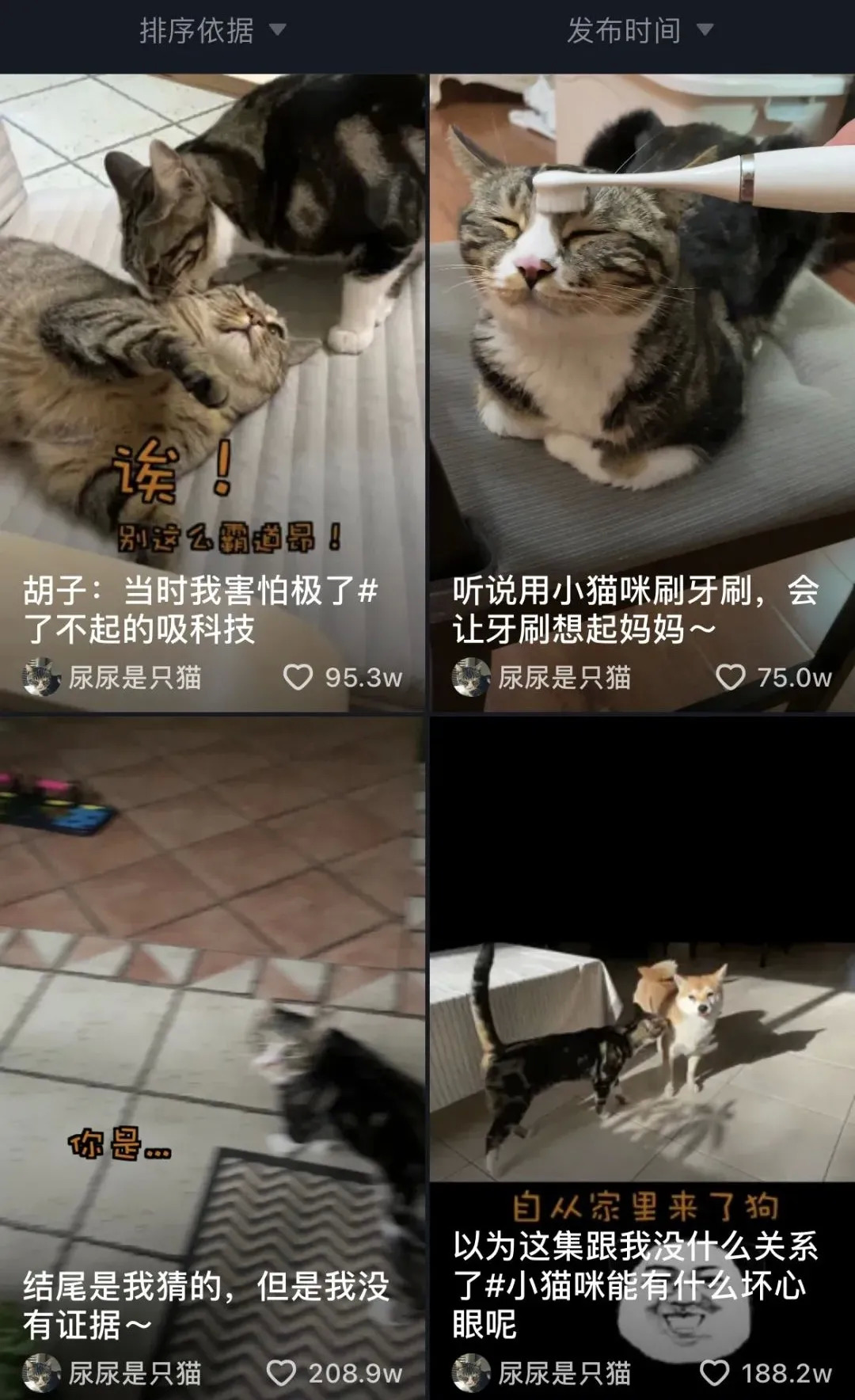Like the video with 188.2w likes

coord(714,1373)
